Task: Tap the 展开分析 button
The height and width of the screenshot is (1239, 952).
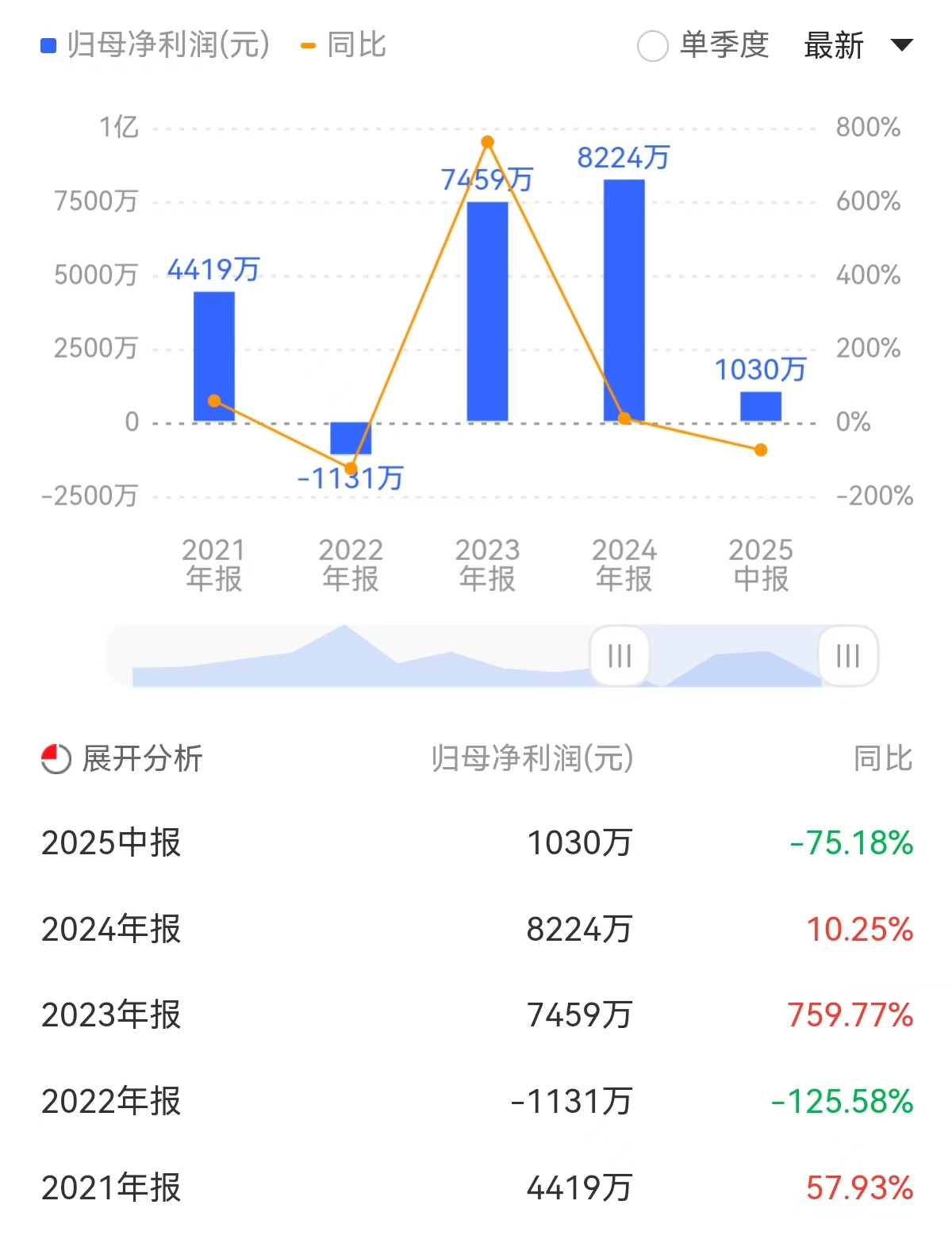Action: (123, 759)
